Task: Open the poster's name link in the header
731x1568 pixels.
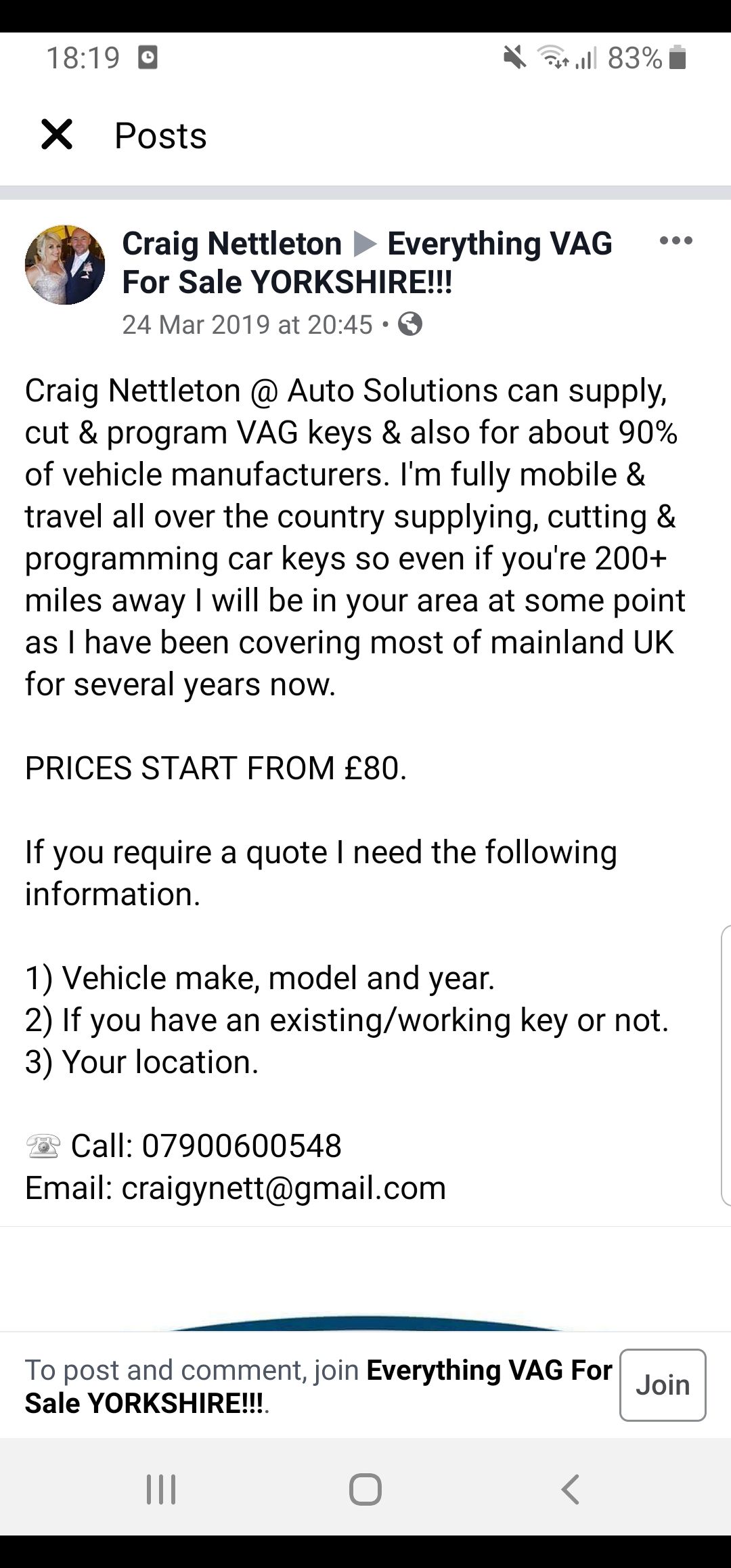Action: pos(231,243)
